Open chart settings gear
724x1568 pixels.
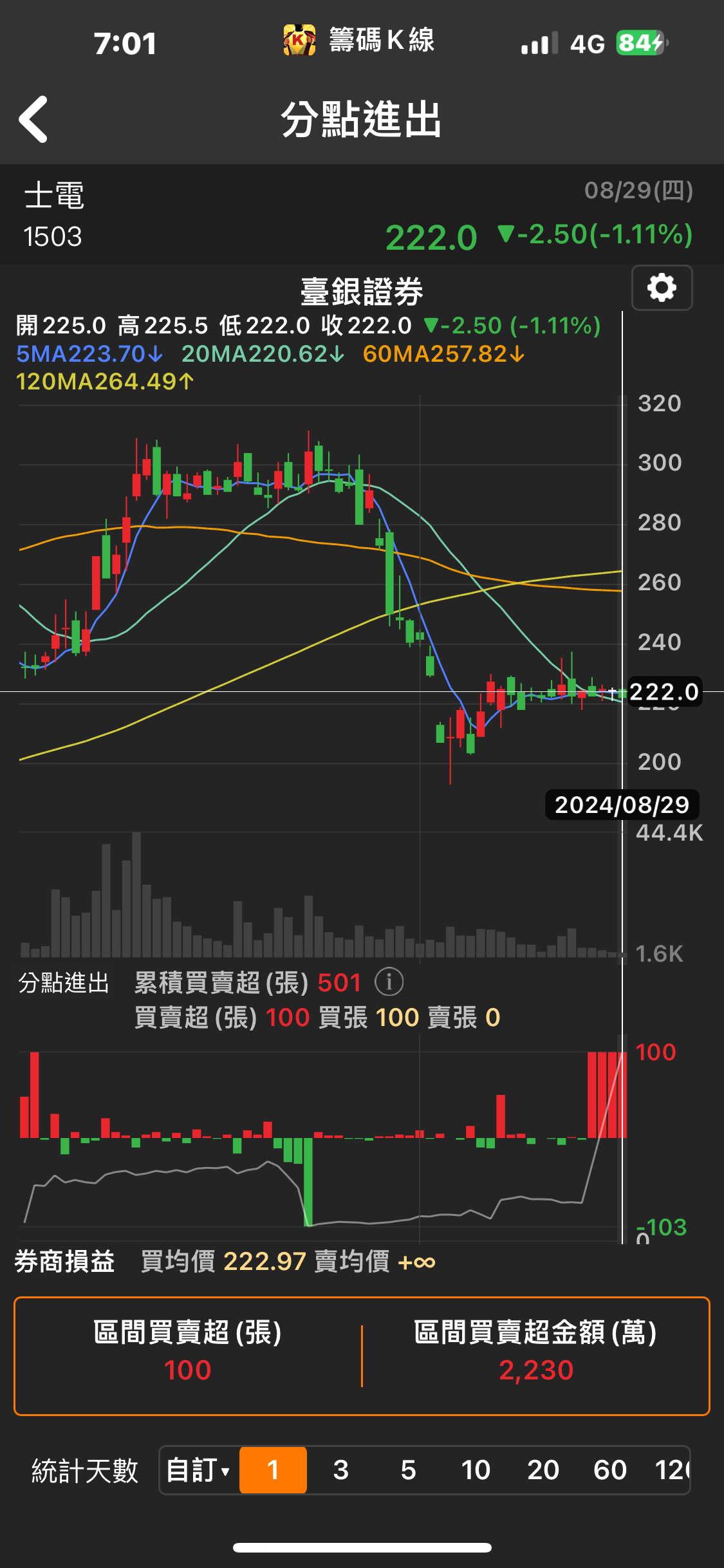click(662, 288)
